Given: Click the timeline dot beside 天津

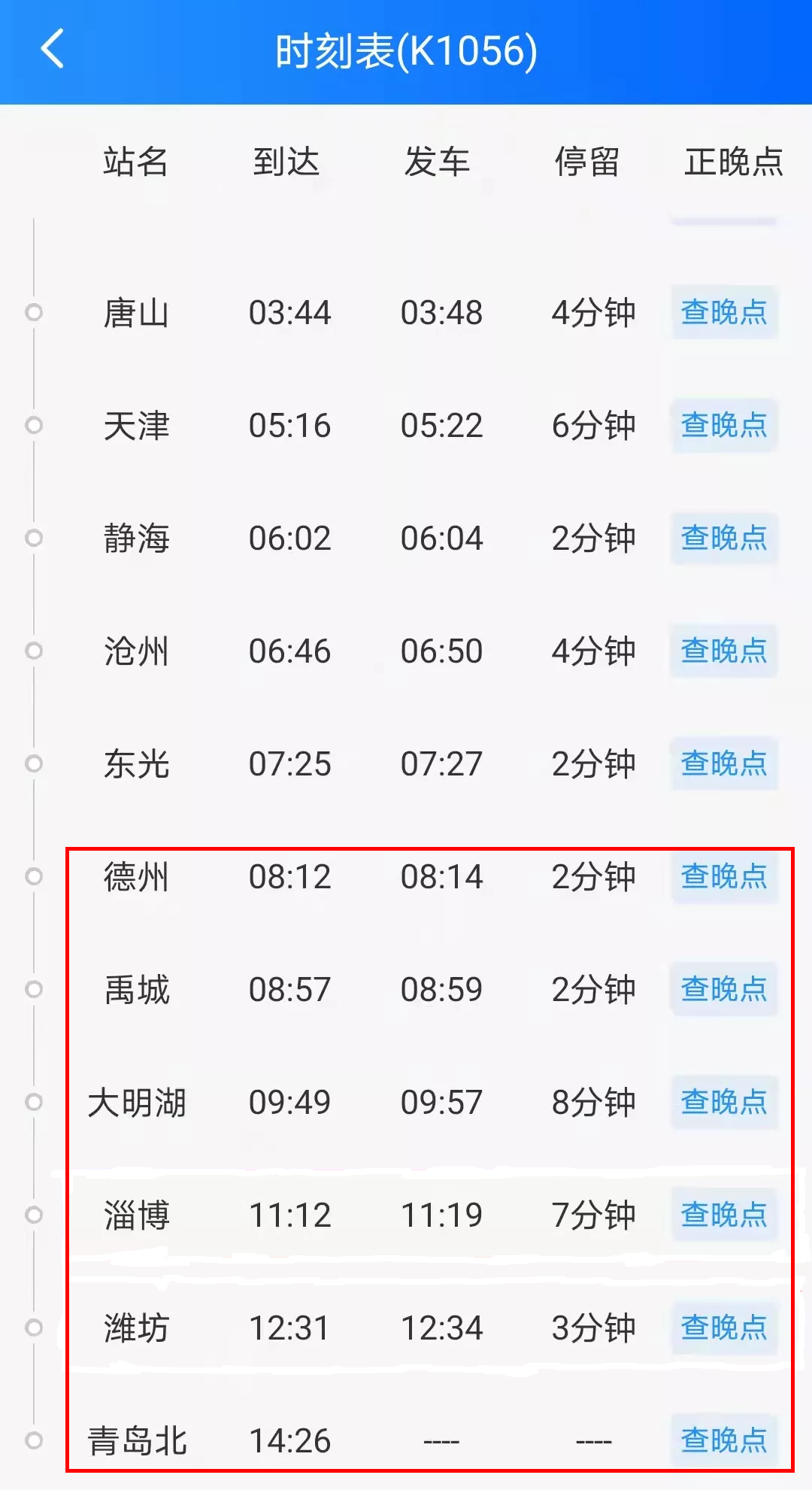Looking at the screenshot, I should coord(32,426).
